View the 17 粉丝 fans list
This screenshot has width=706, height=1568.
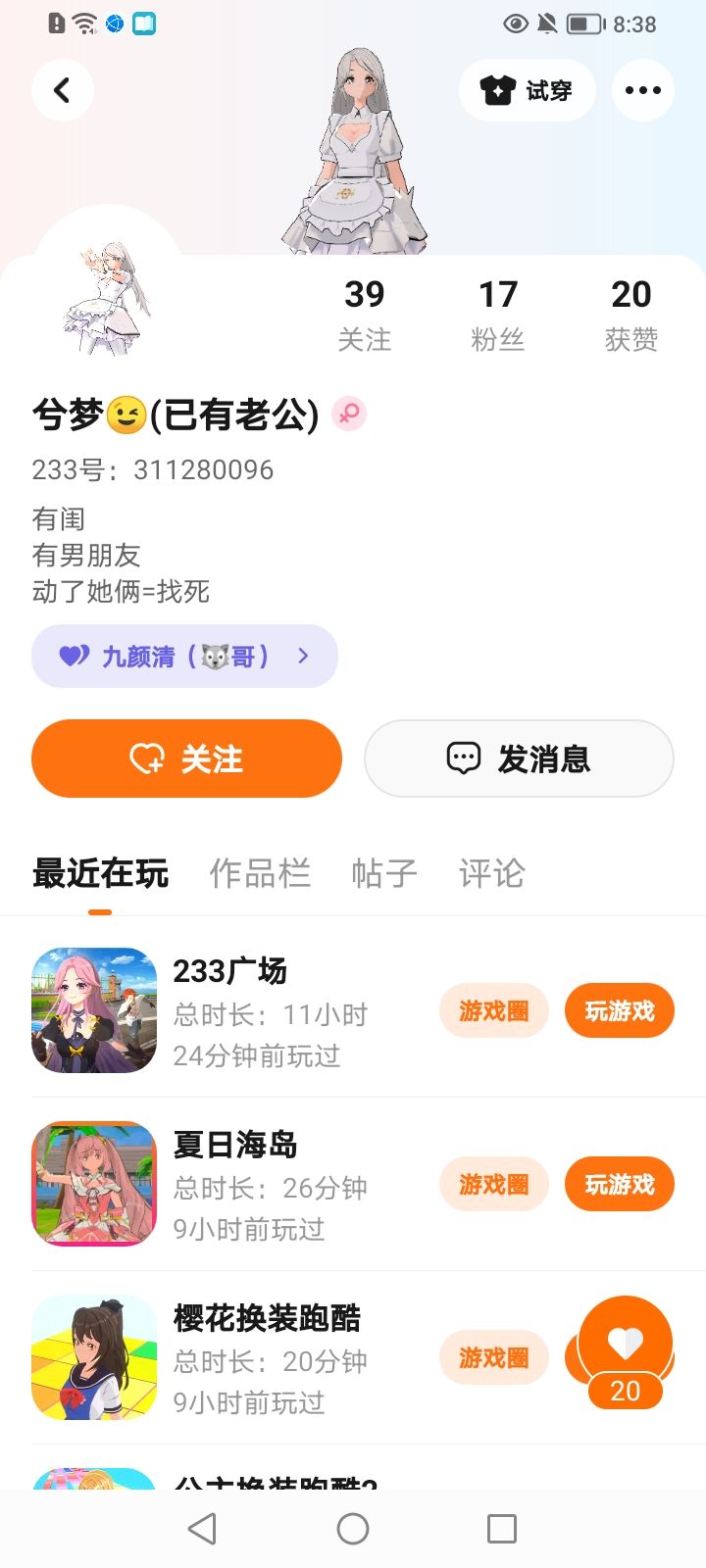coord(497,314)
